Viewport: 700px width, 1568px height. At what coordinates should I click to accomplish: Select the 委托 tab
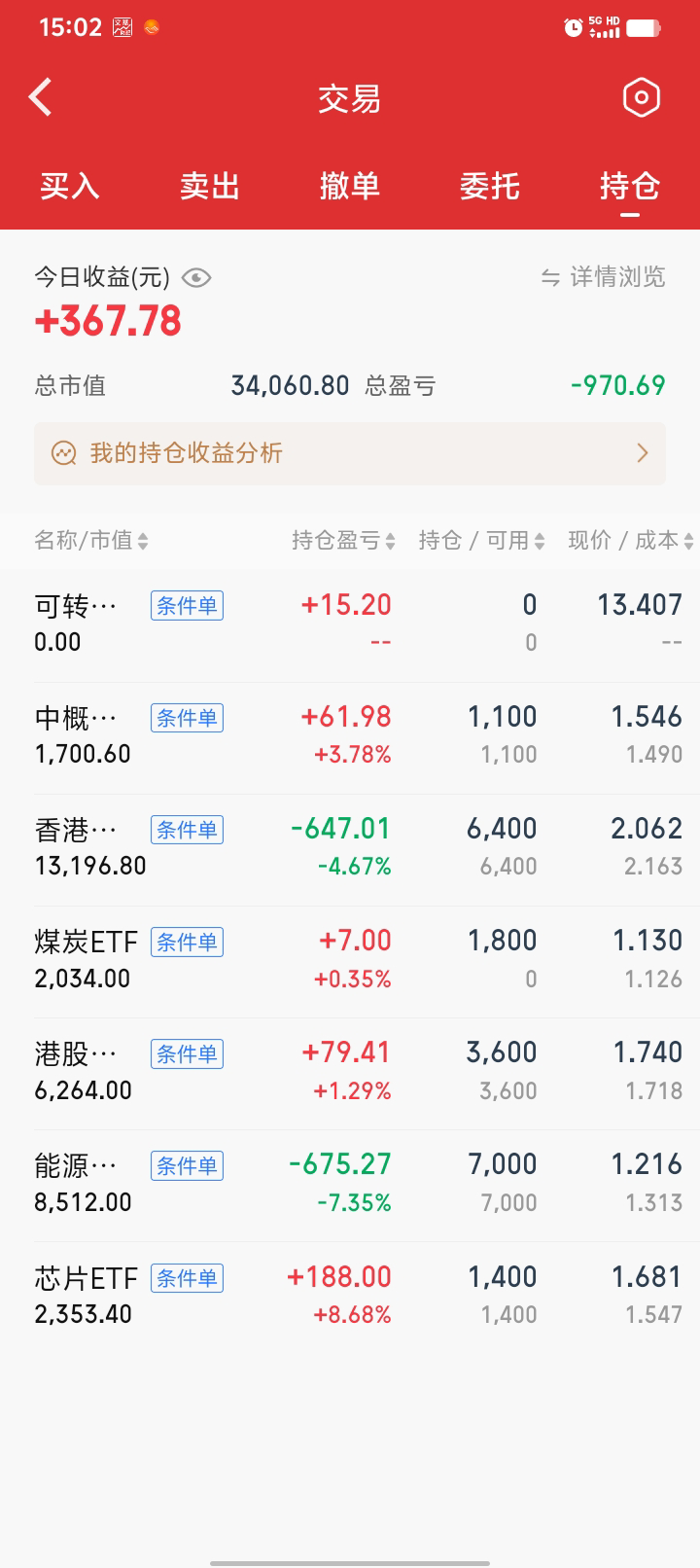[490, 185]
